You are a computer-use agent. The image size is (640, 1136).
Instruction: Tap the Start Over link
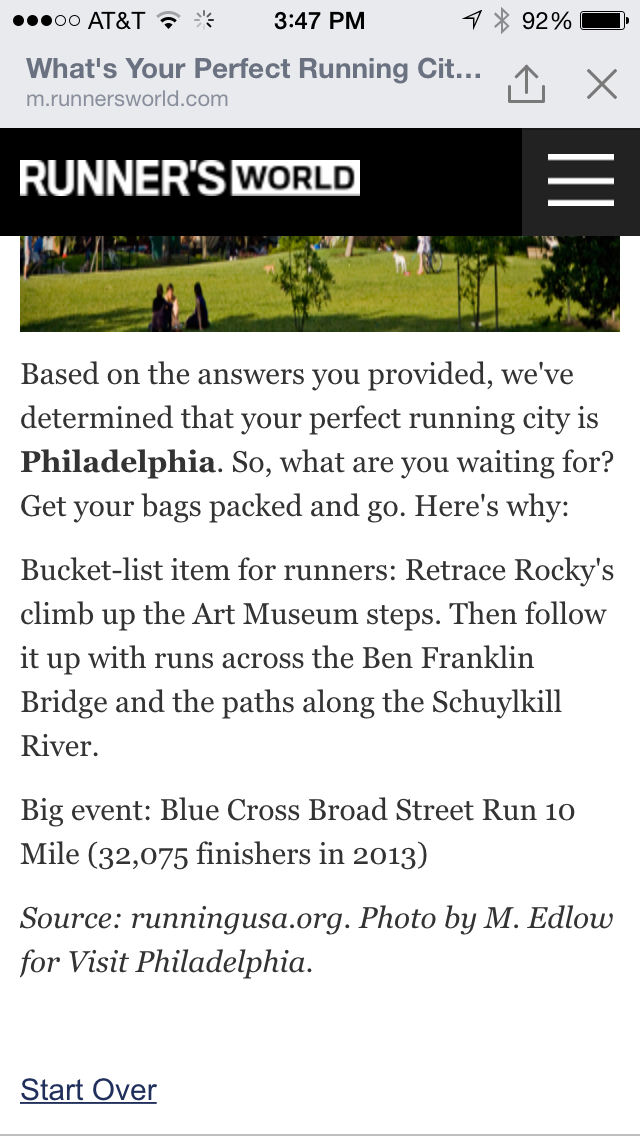(89, 1089)
